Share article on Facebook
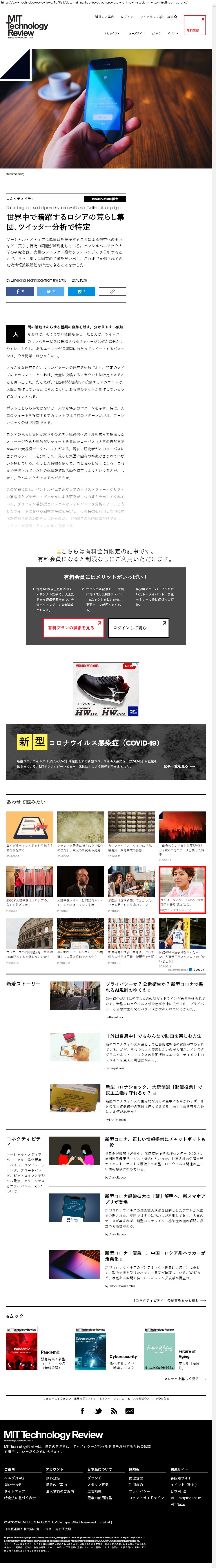 [x=20, y=292]
